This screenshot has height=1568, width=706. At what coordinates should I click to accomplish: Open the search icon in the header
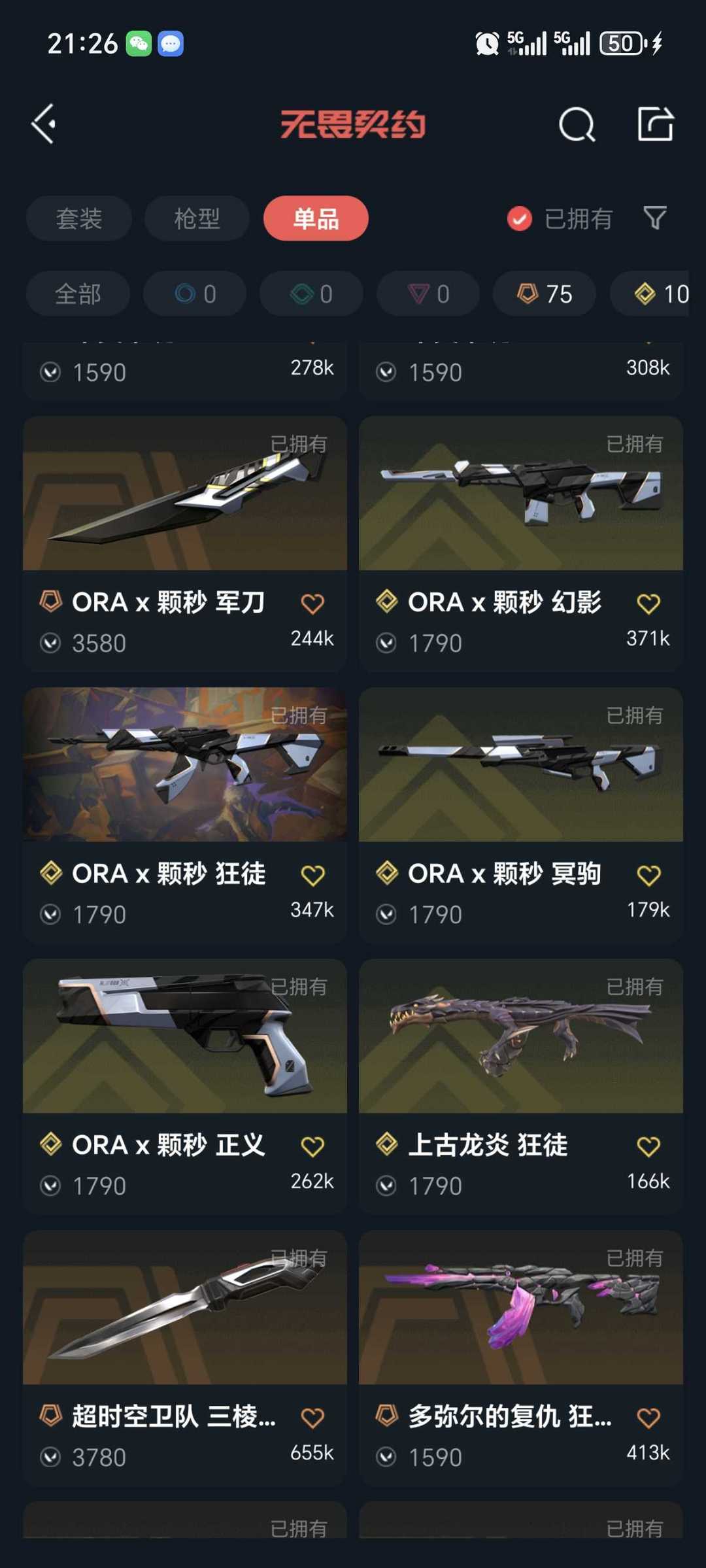577,124
